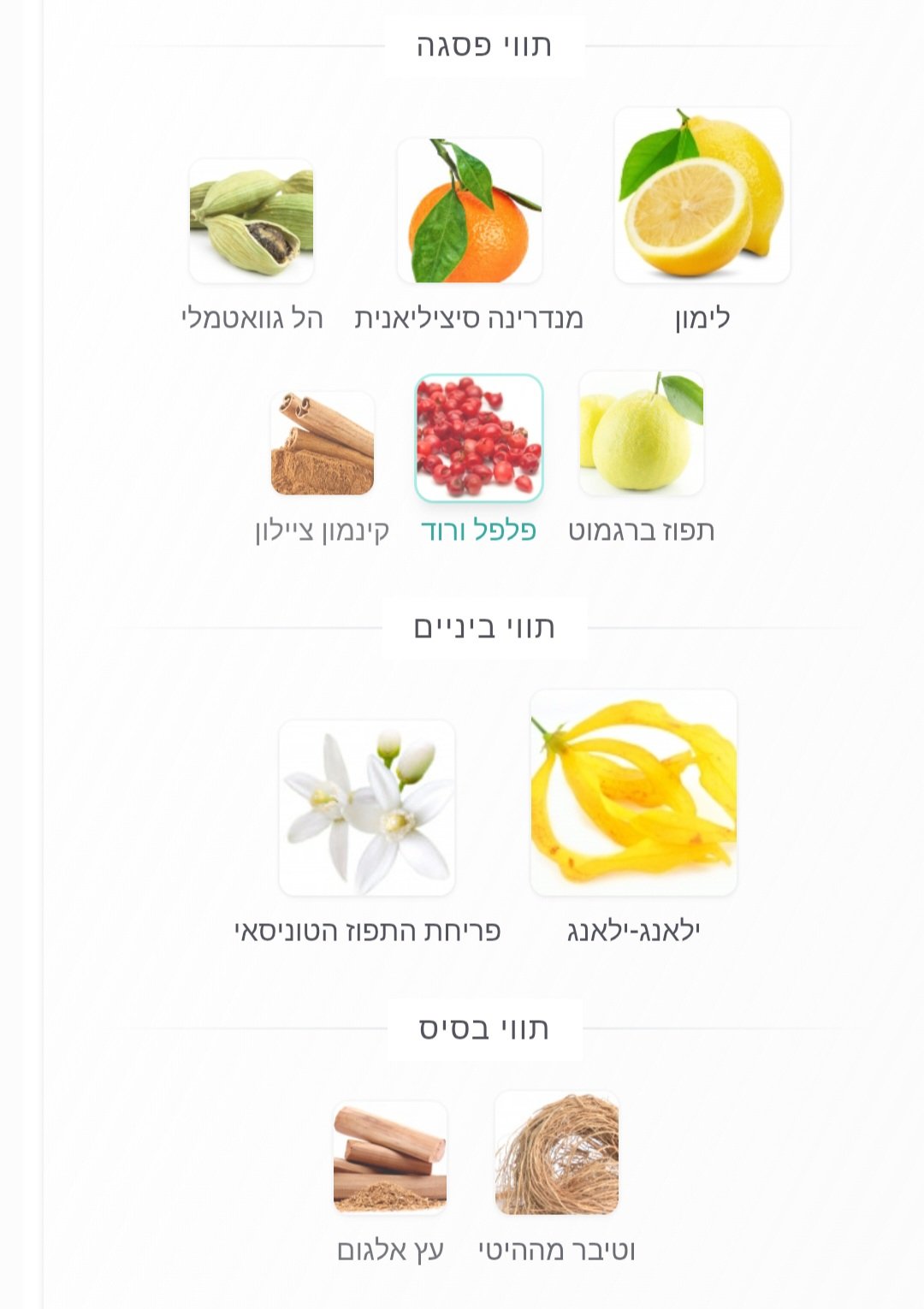Open the קינמון ציילון note tile
Screen dimensions: 924x1309
(323, 443)
